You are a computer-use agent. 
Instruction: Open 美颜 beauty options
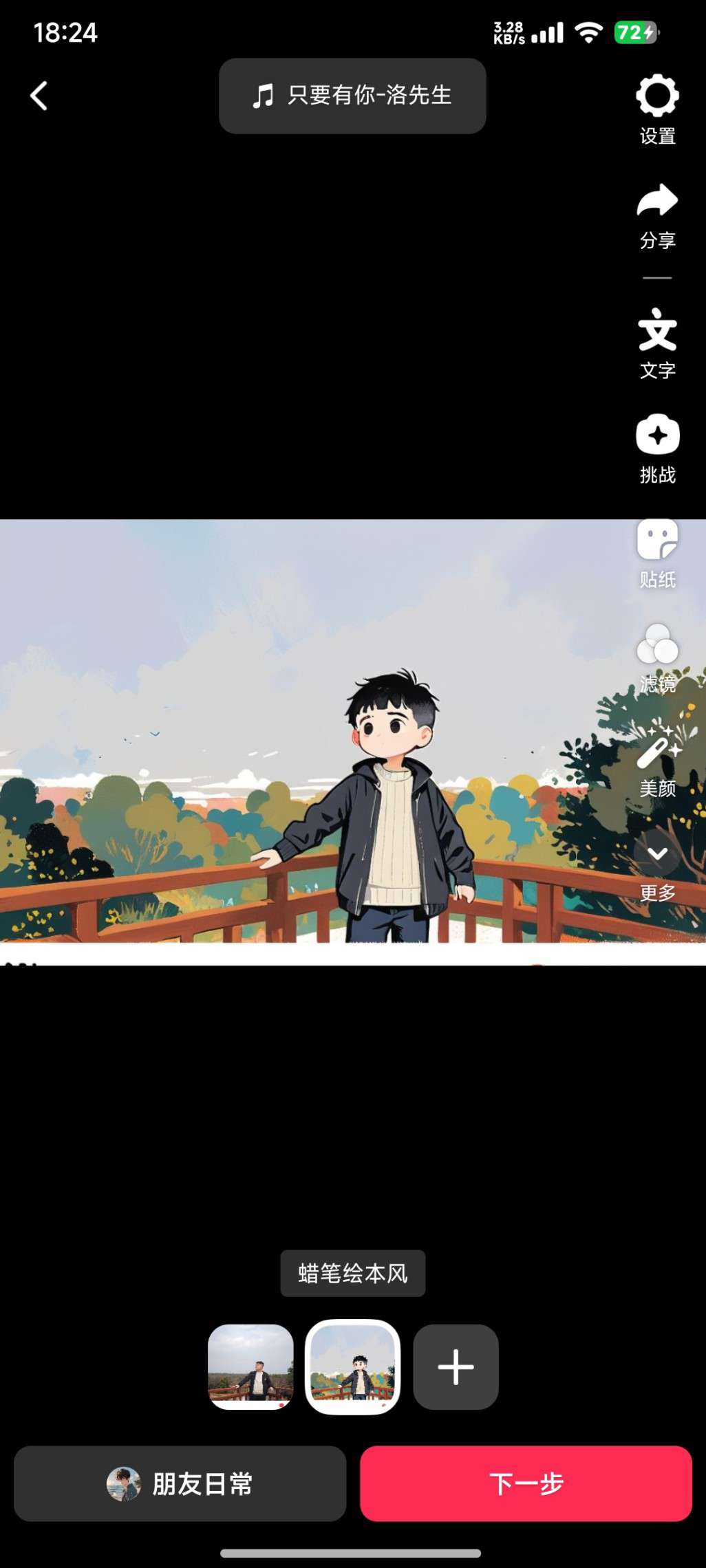click(657, 762)
